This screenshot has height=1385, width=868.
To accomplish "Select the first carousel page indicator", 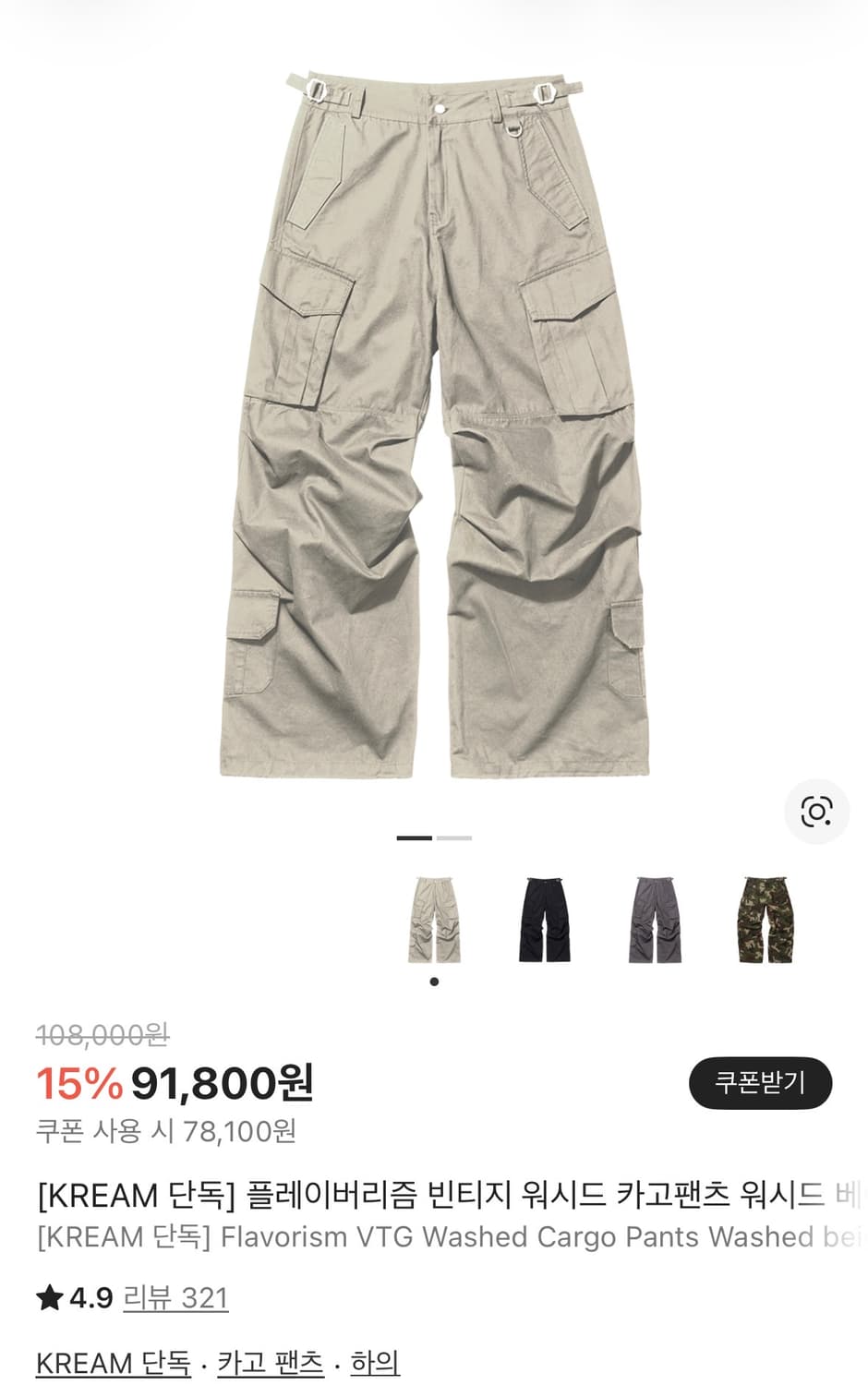I will [x=412, y=838].
